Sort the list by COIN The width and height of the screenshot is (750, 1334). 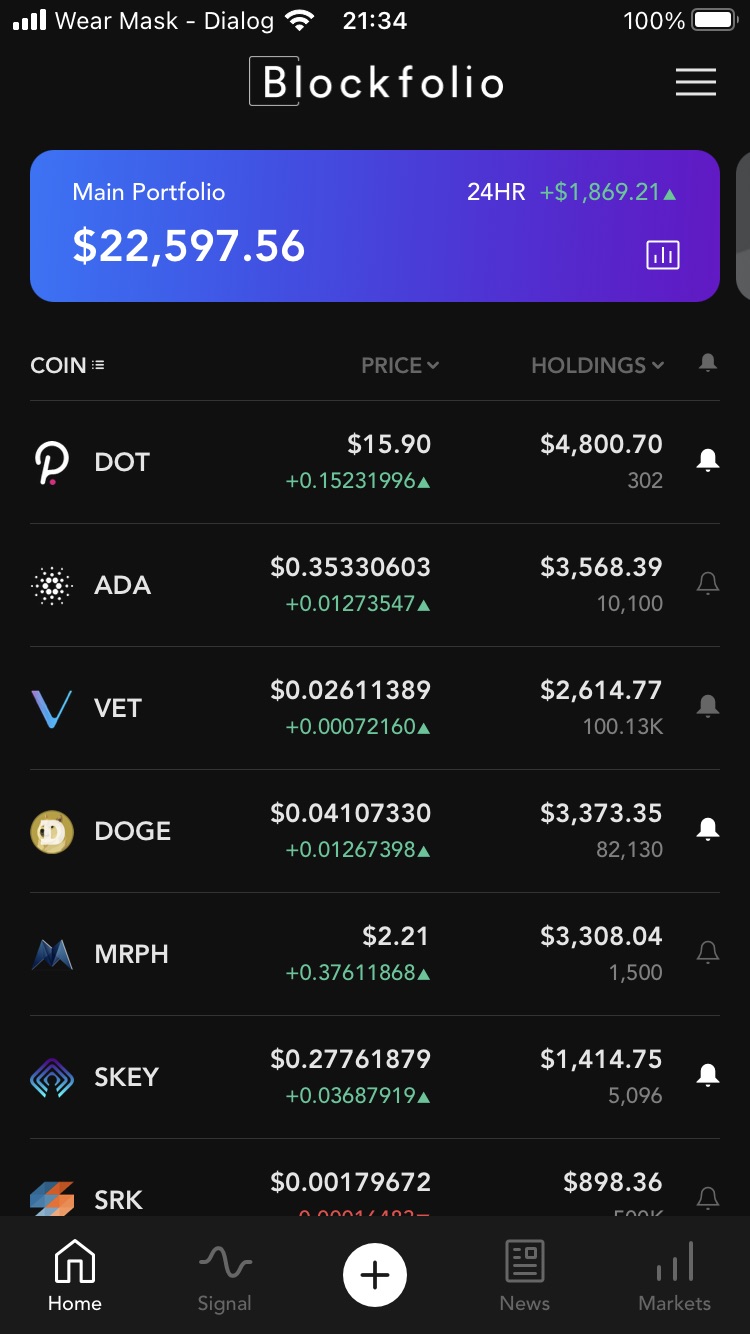tap(68, 365)
